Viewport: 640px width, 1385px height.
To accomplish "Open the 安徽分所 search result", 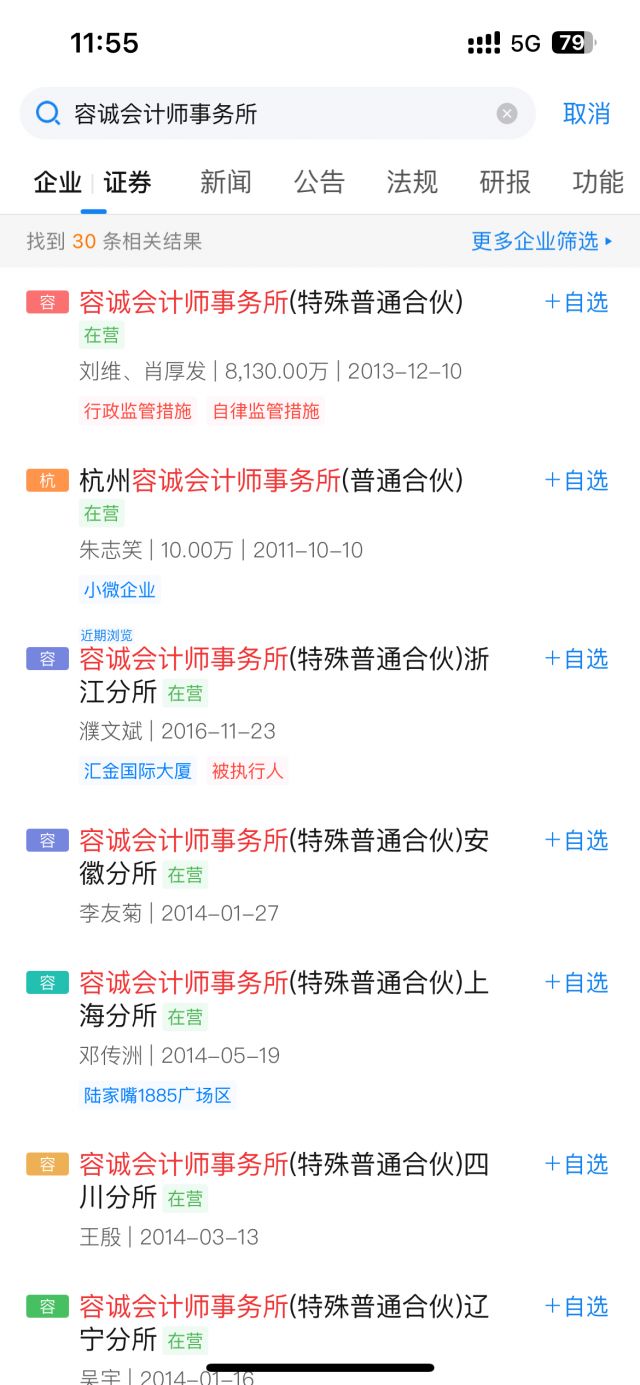I will coord(284,842).
